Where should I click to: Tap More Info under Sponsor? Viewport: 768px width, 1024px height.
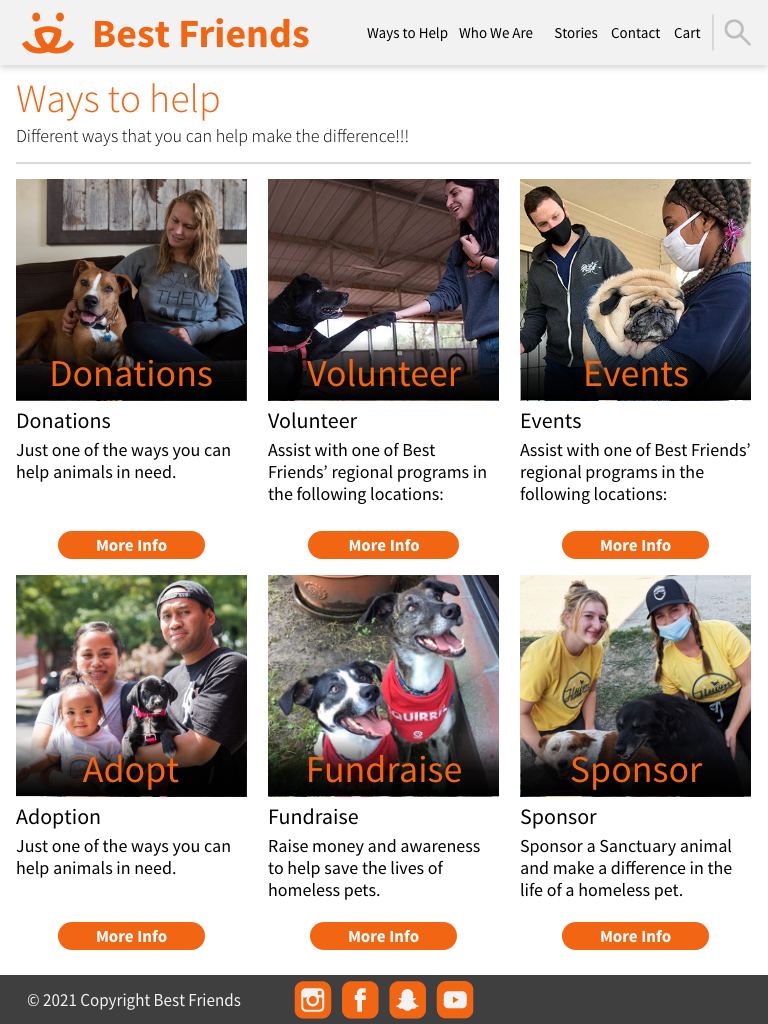click(x=635, y=936)
